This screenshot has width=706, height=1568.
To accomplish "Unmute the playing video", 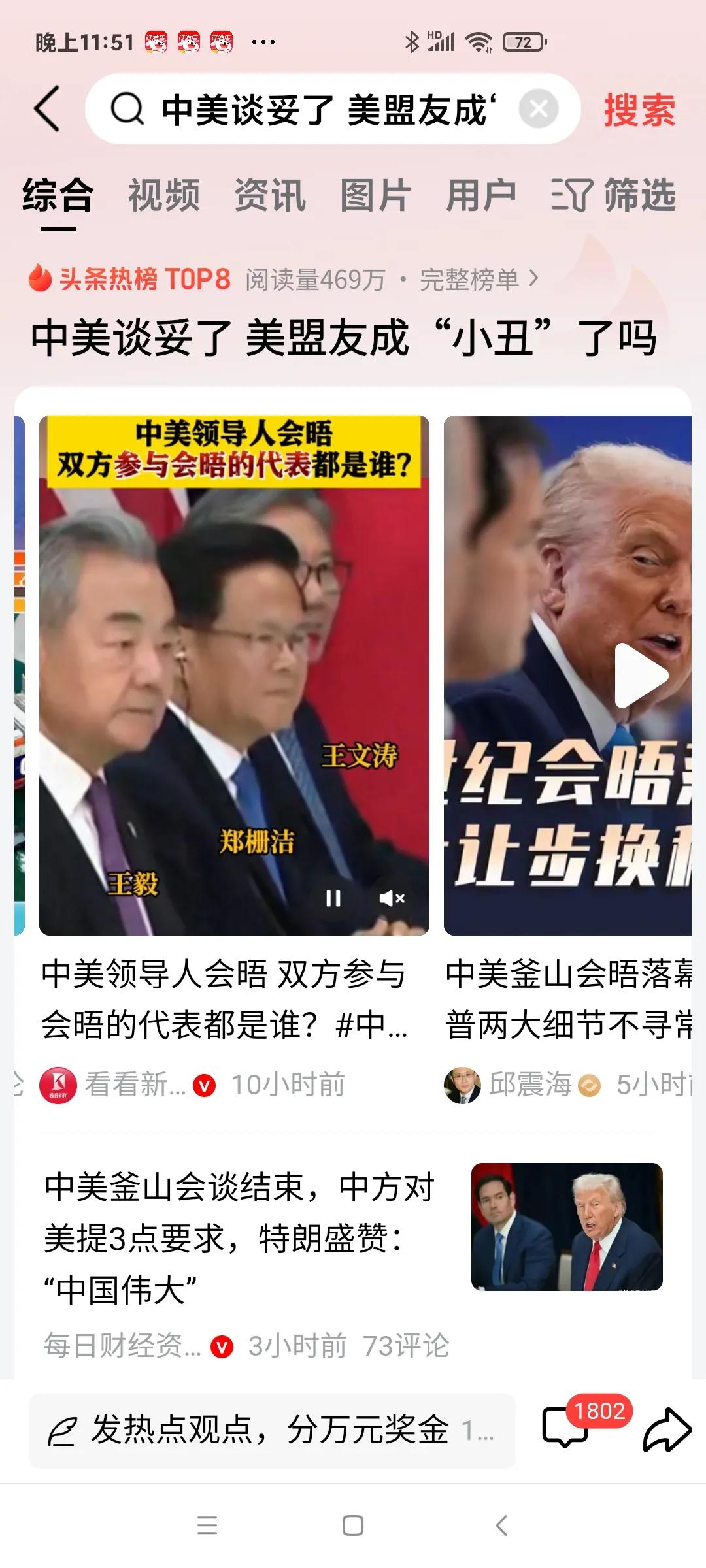I will (x=390, y=898).
